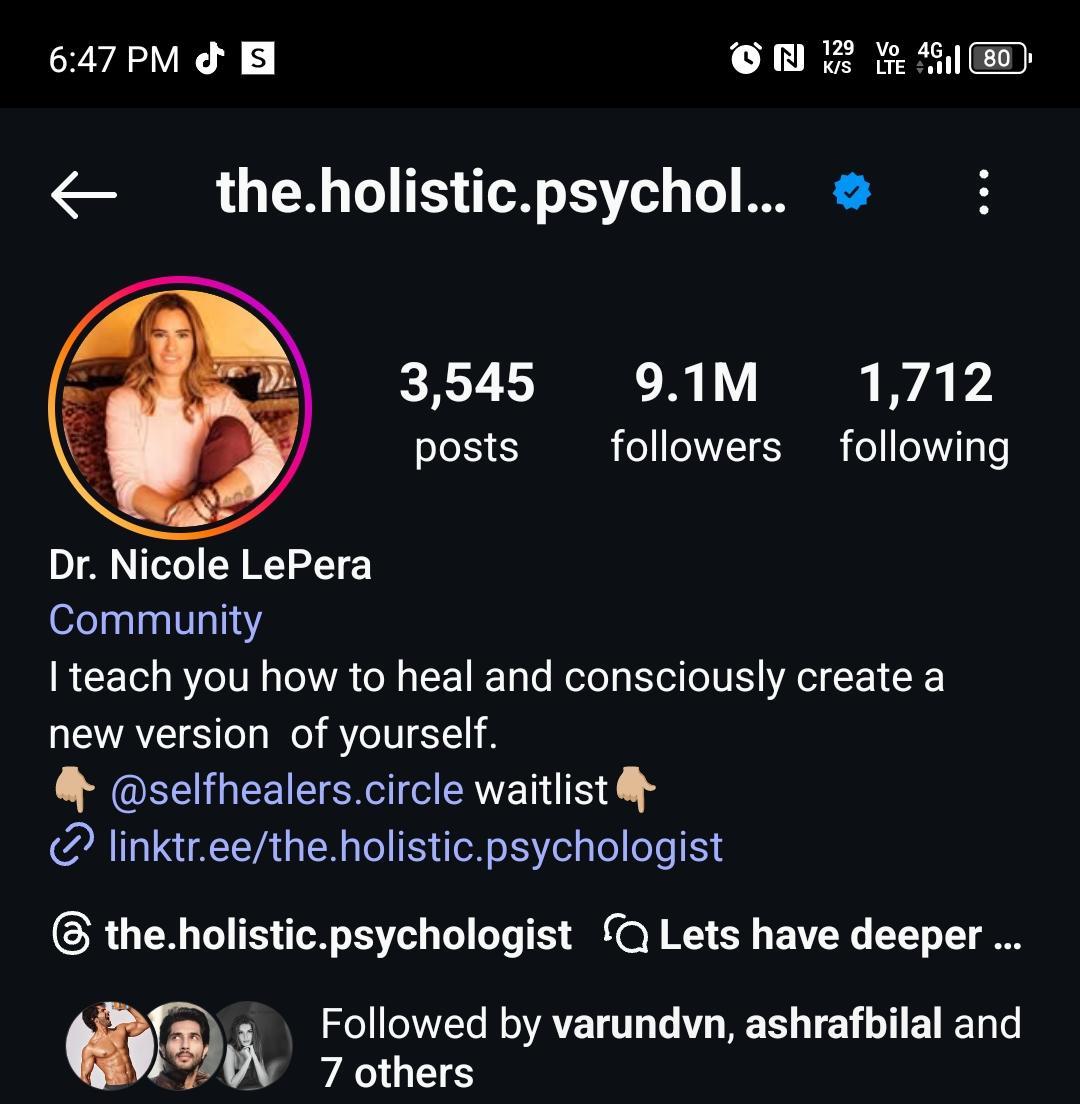Image resolution: width=1080 pixels, height=1104 pixels.
Task: Tap ashrafbilal in the followed-by line
Action: [x=842, y=1024]
